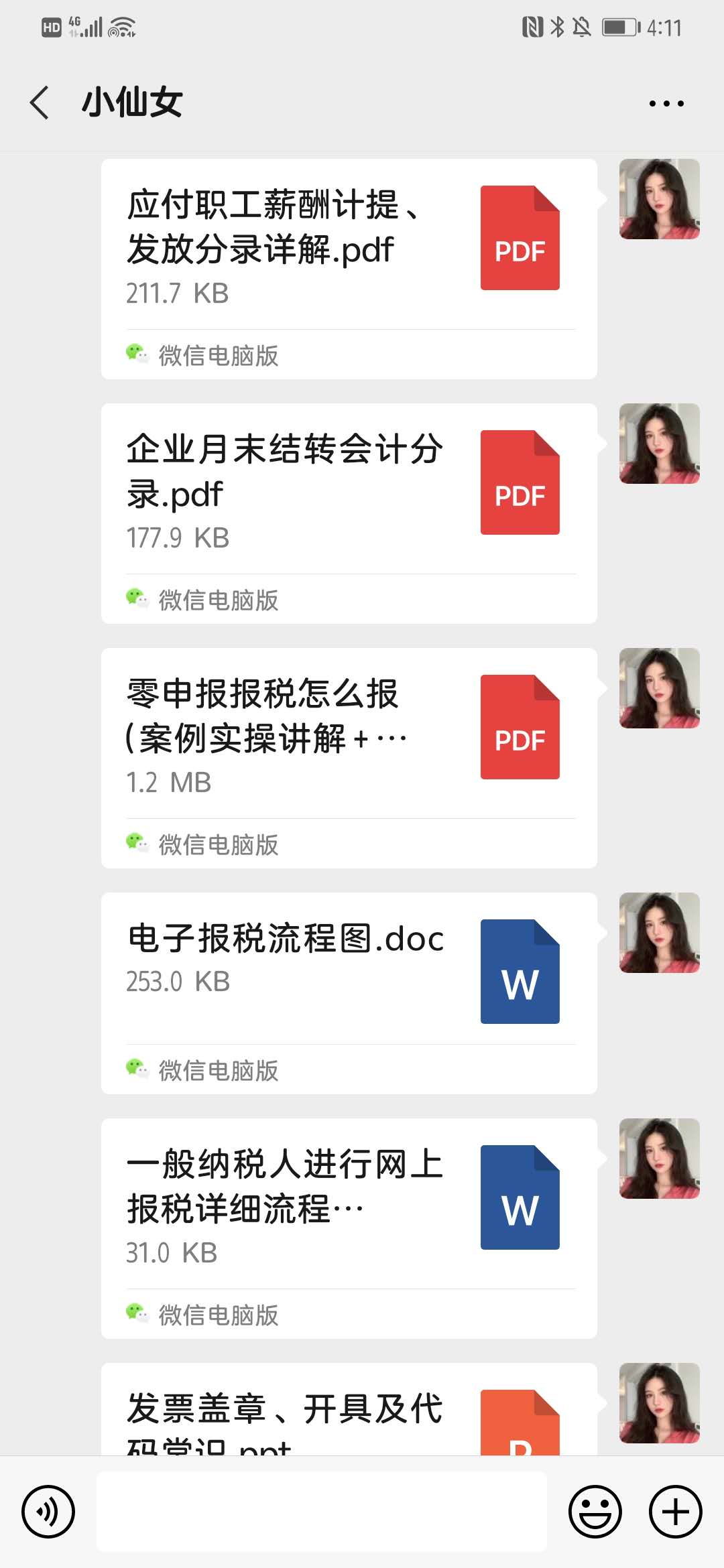Viewport: 724px width, 1568px height.
Task: Focus the message text field
Action: [x=322, y=1512]
